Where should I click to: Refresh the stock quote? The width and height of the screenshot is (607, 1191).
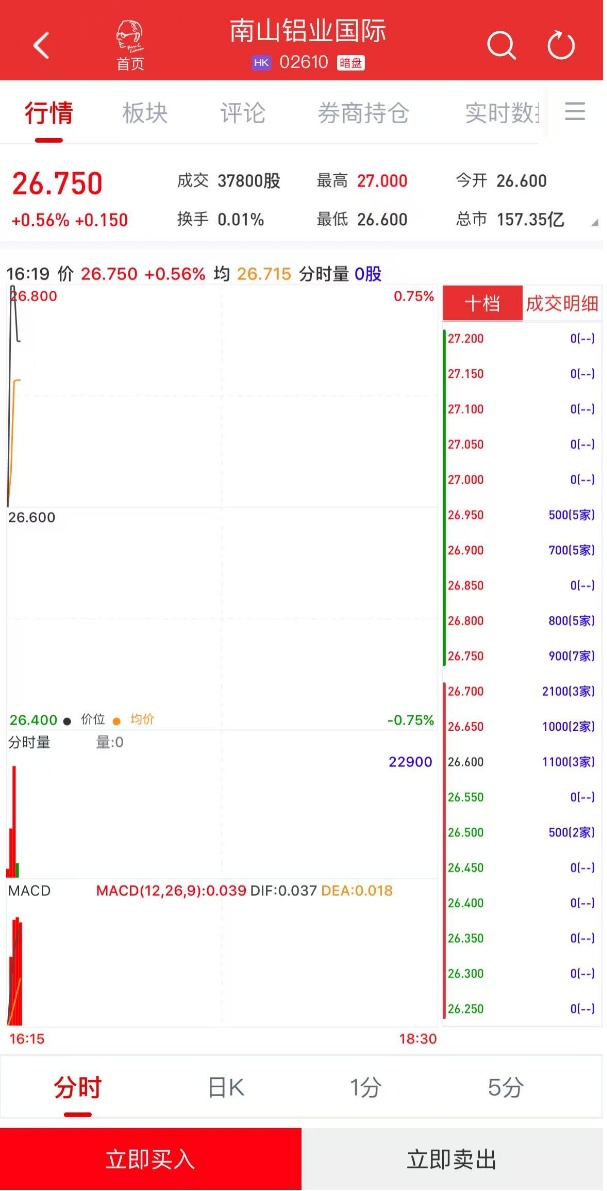562,45
